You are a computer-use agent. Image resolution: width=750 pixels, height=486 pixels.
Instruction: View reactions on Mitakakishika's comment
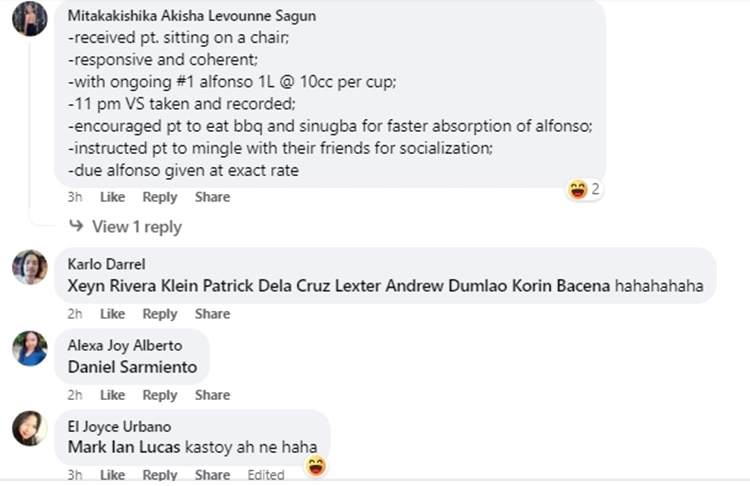point(583,189)
